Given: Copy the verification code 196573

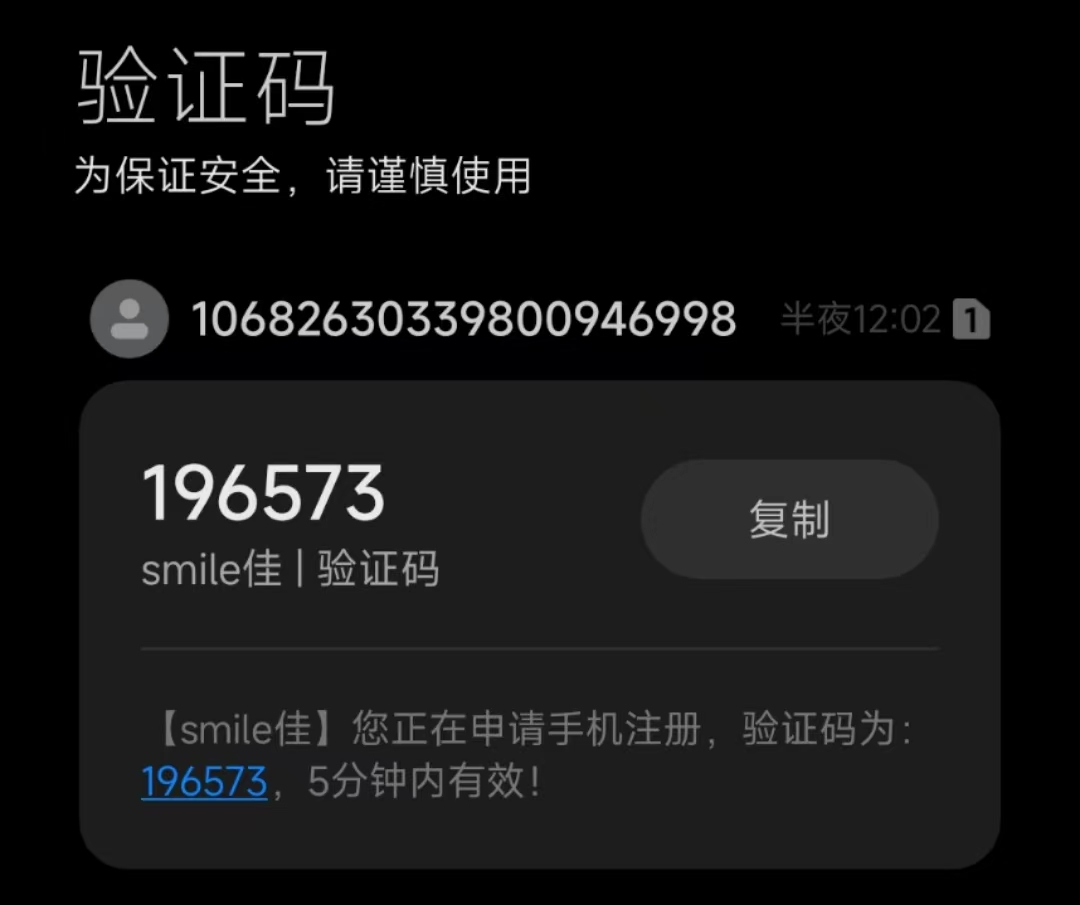Looking at the screenshot, I should coord(789,520).
